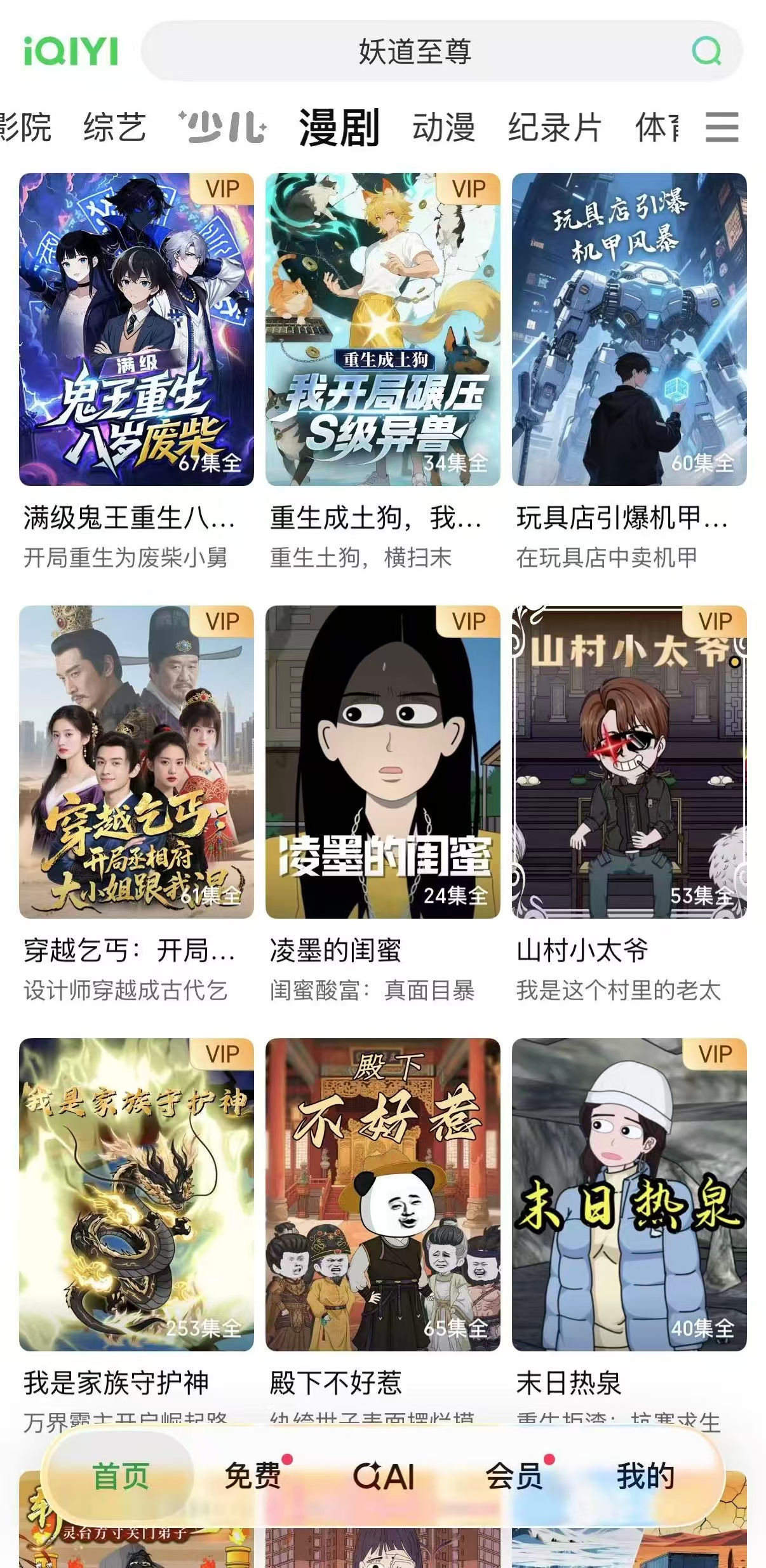Open the 重生成土狗 series card
766x1568 pixels.
click(x=382, y=329)
